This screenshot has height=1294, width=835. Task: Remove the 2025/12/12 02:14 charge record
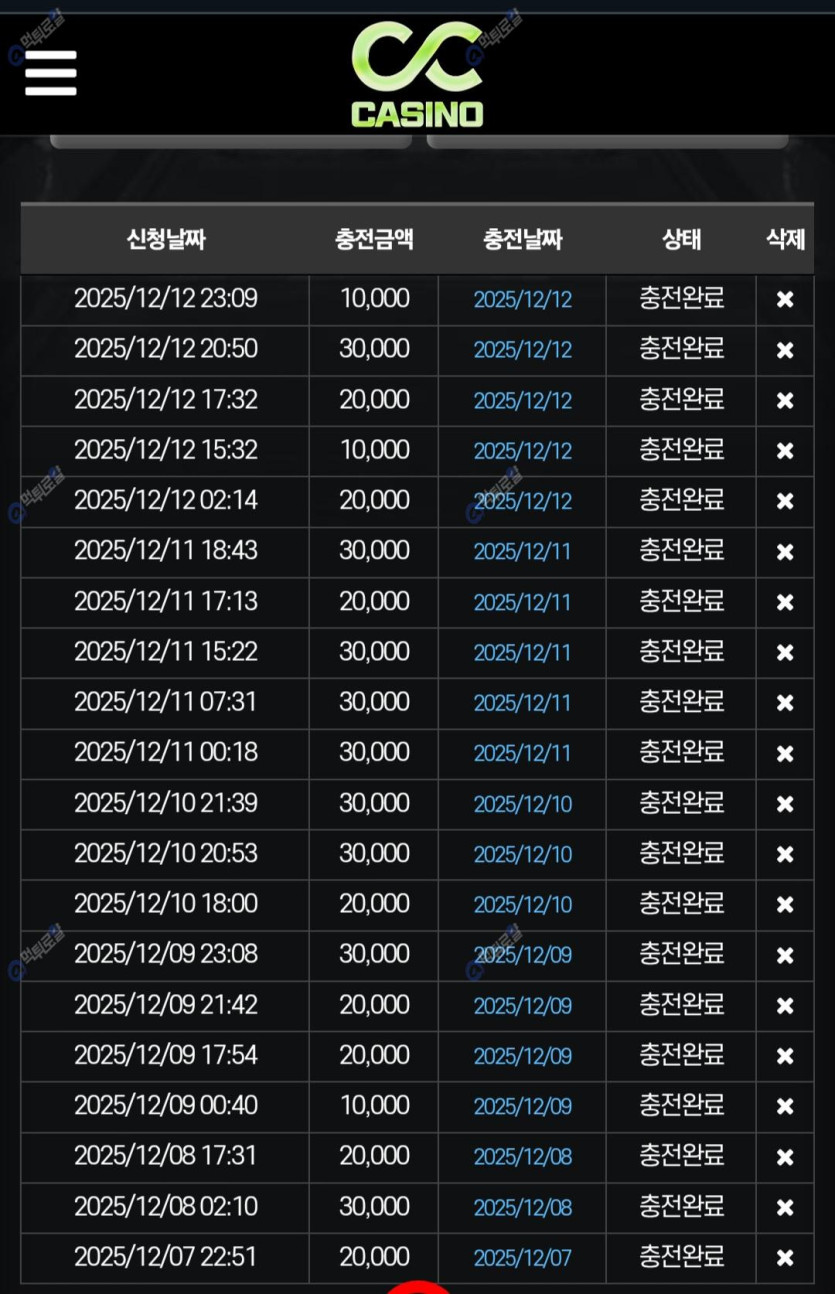click(x=785, y=501)
